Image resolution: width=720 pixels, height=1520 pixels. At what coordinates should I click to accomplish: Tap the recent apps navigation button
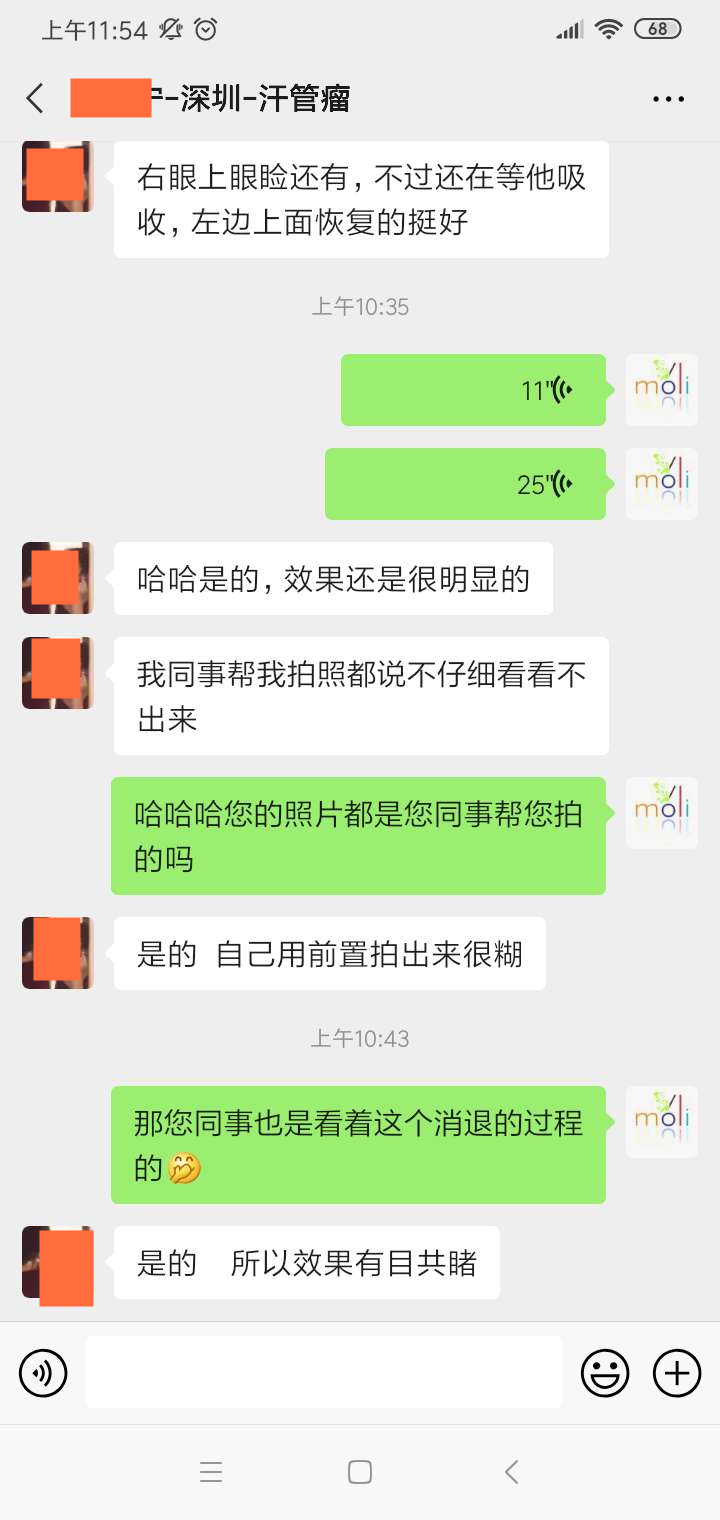211,1471
